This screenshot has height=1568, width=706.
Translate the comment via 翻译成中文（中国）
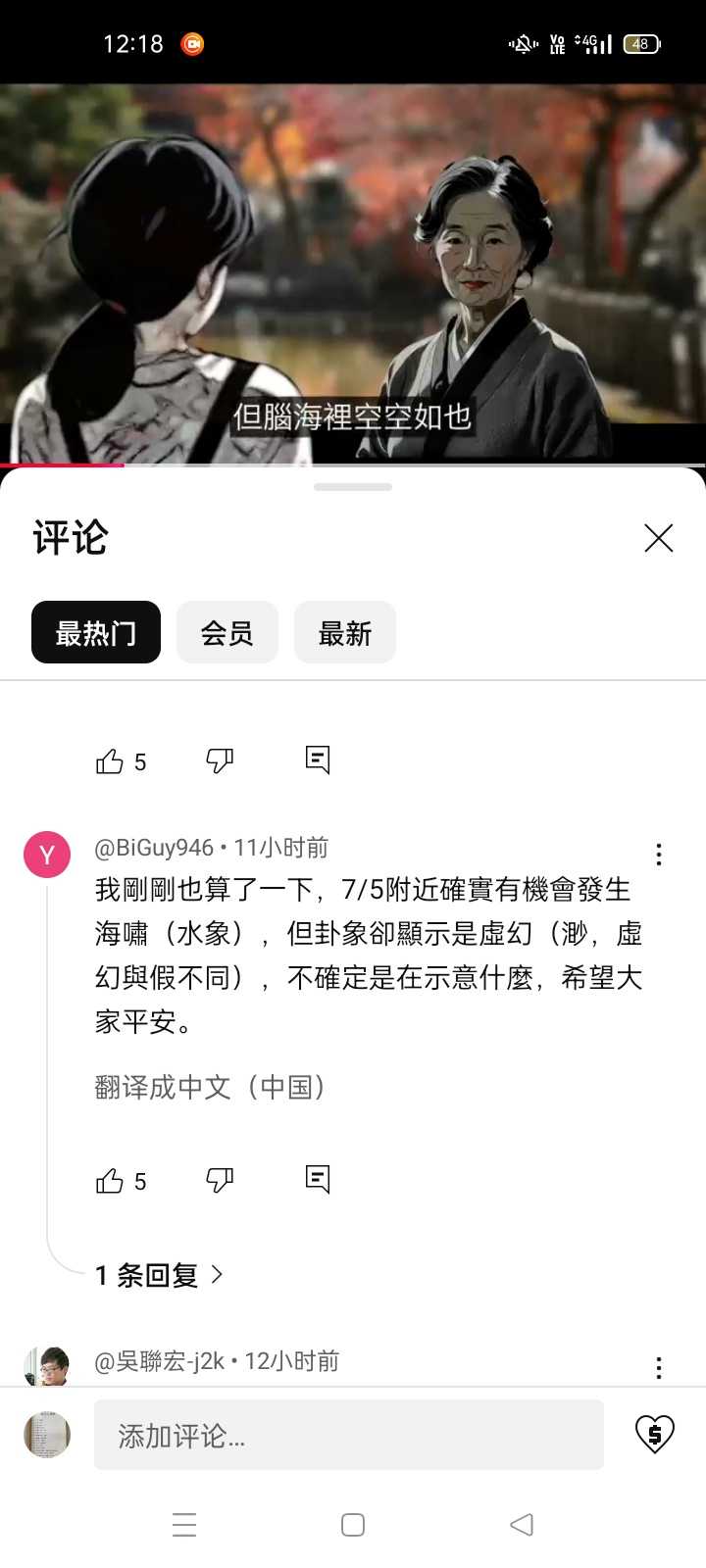click(210, 1087)
